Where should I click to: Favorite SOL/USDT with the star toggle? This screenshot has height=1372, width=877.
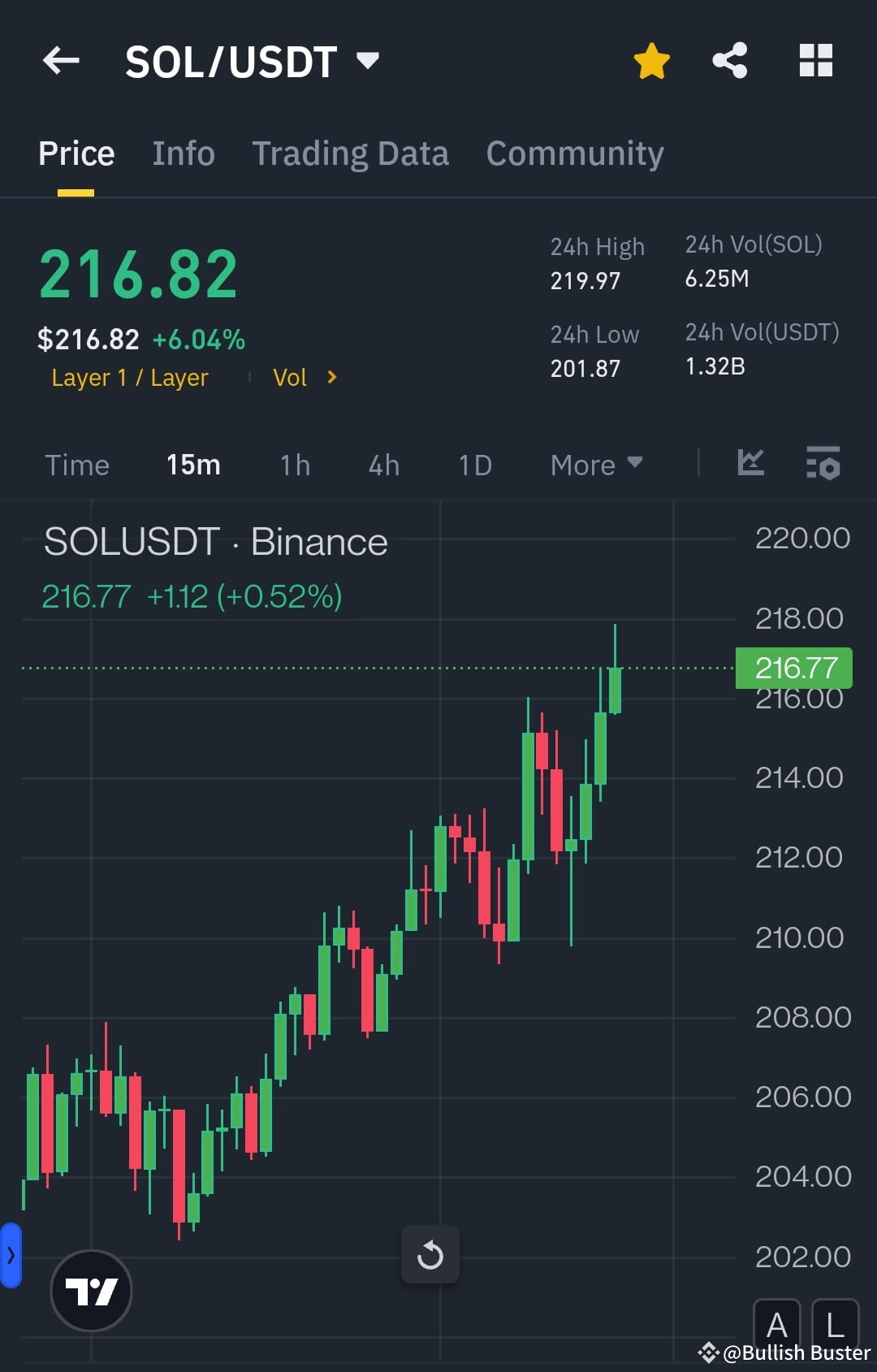point(652,59)
